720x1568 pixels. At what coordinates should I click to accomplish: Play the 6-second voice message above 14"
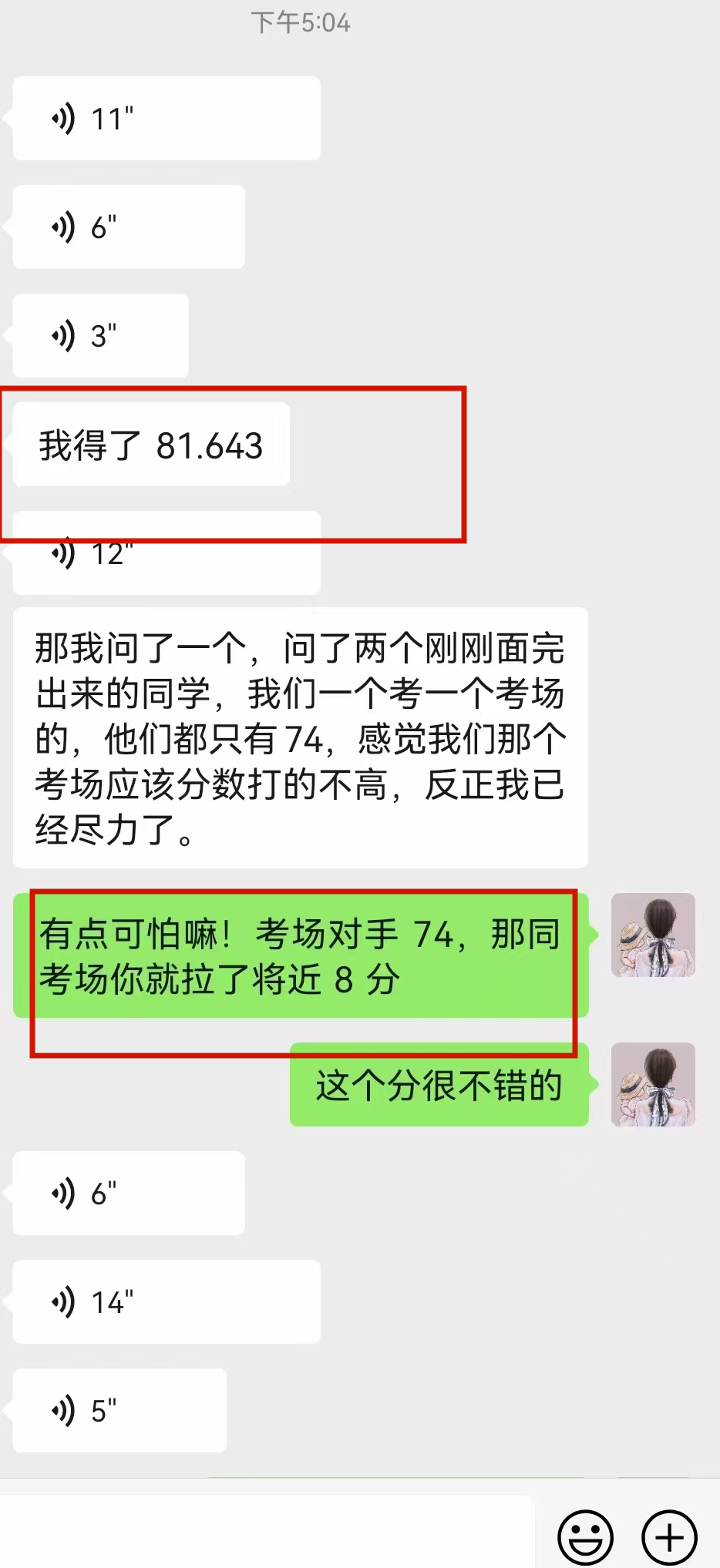[129, 1194]
